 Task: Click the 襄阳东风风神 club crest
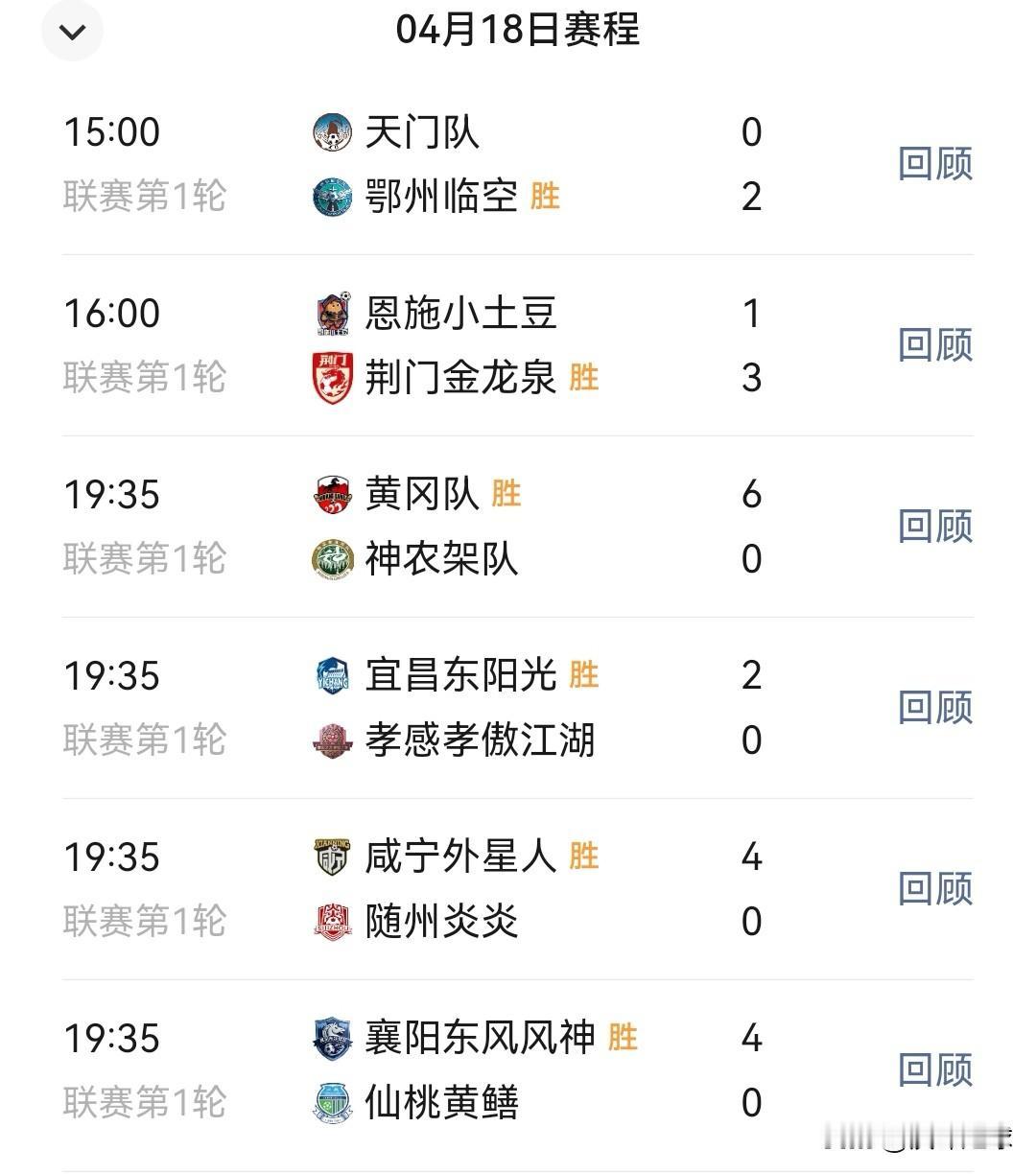click(x=332, y=1037)
